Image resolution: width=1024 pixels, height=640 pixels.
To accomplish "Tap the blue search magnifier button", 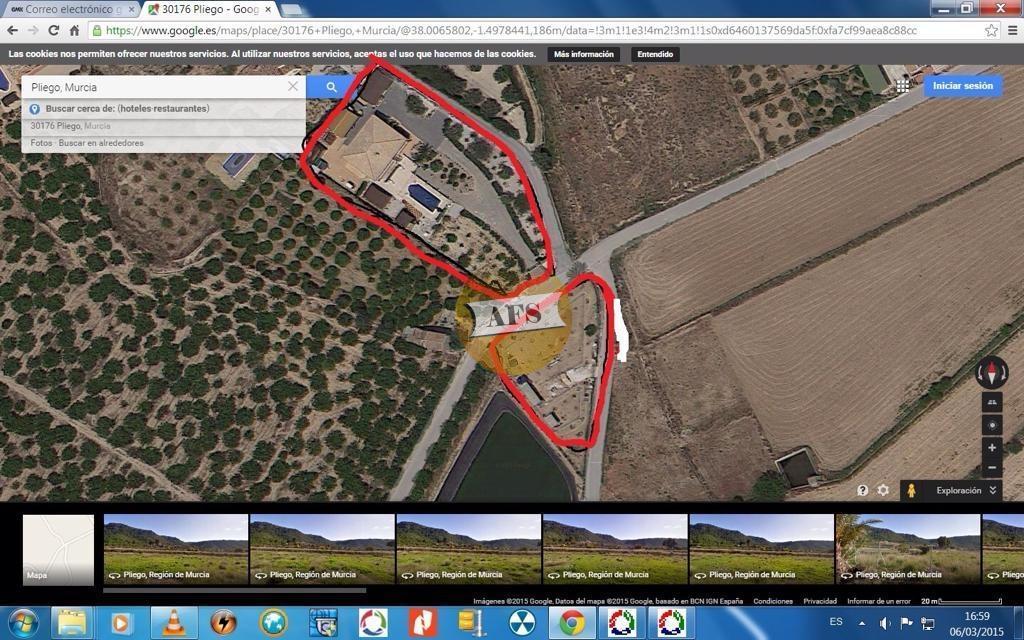I will tap(330, 87).
